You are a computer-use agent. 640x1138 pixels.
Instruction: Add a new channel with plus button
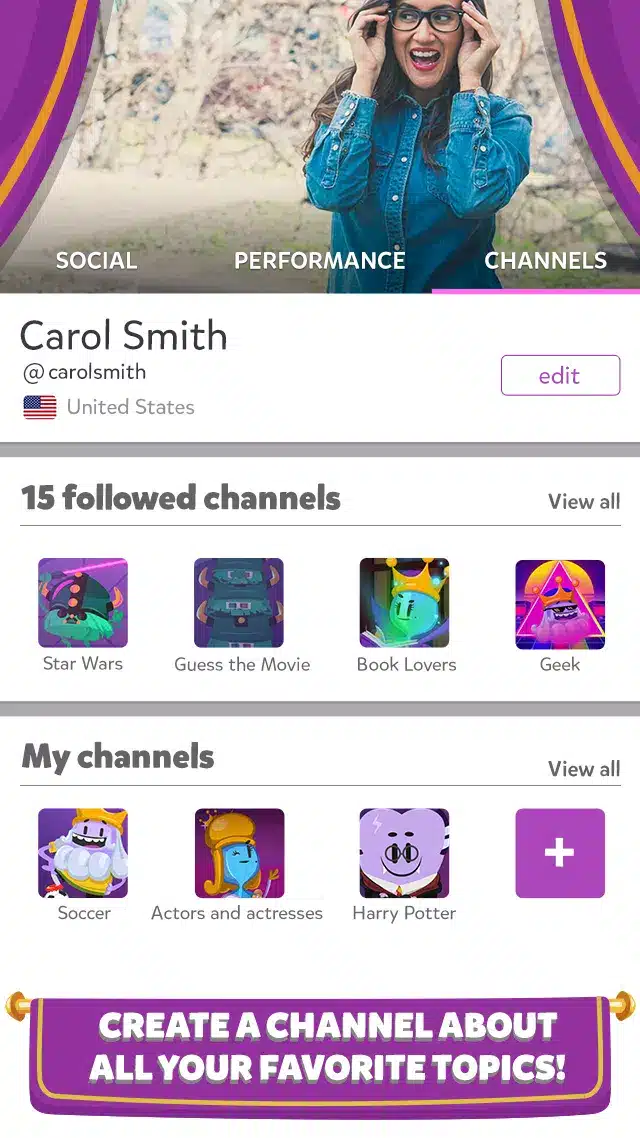click(x=560, y=853)
